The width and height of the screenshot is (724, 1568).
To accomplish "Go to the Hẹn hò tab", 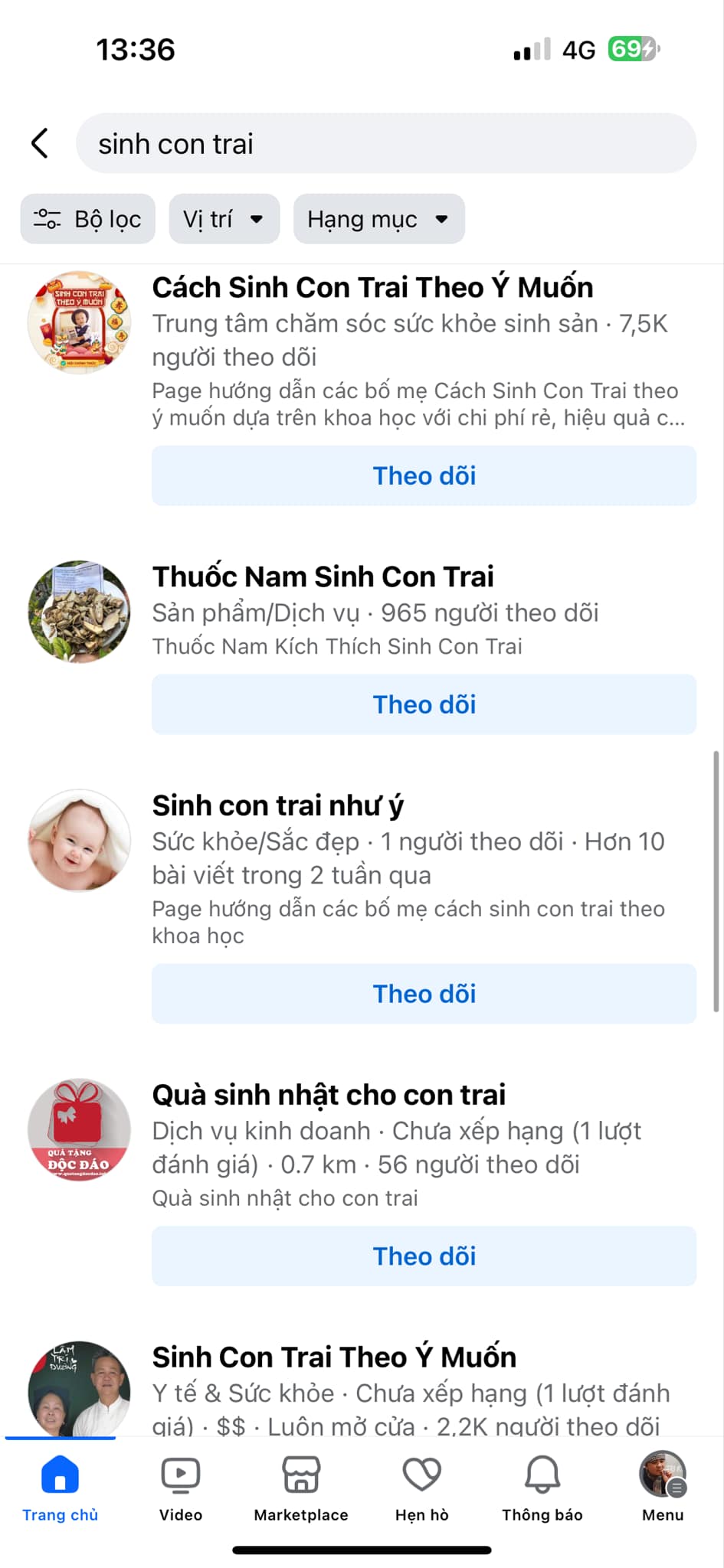I will pyautogui.click(x=422, y=1488).
